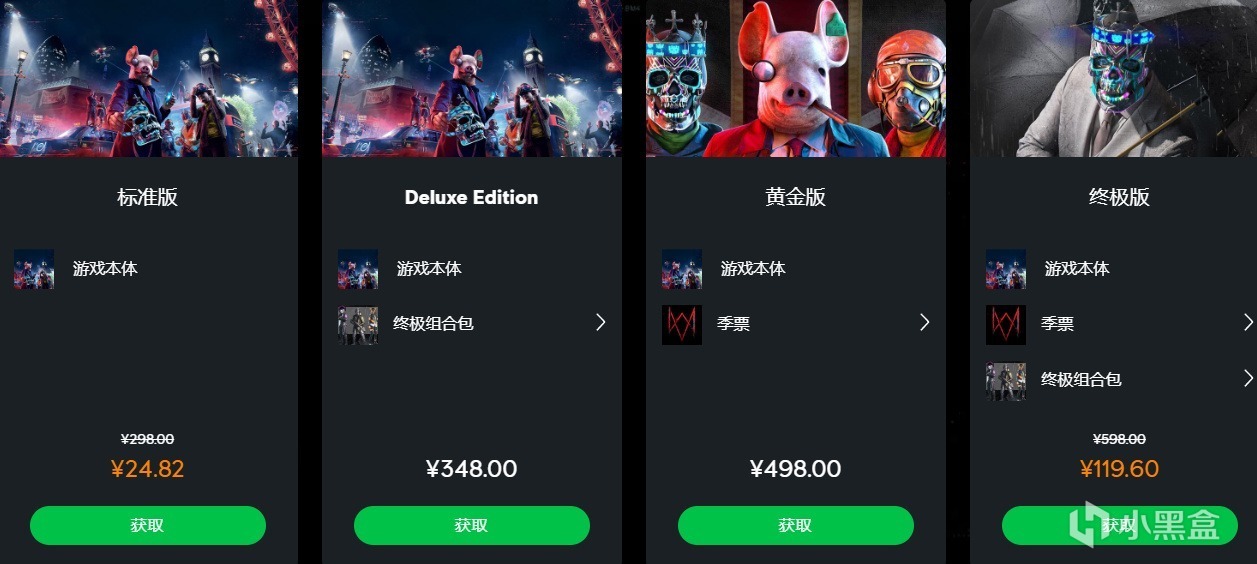1257x564 pixels.
Task: Expand 季票 under 黄金版
Action: [924, 322]
